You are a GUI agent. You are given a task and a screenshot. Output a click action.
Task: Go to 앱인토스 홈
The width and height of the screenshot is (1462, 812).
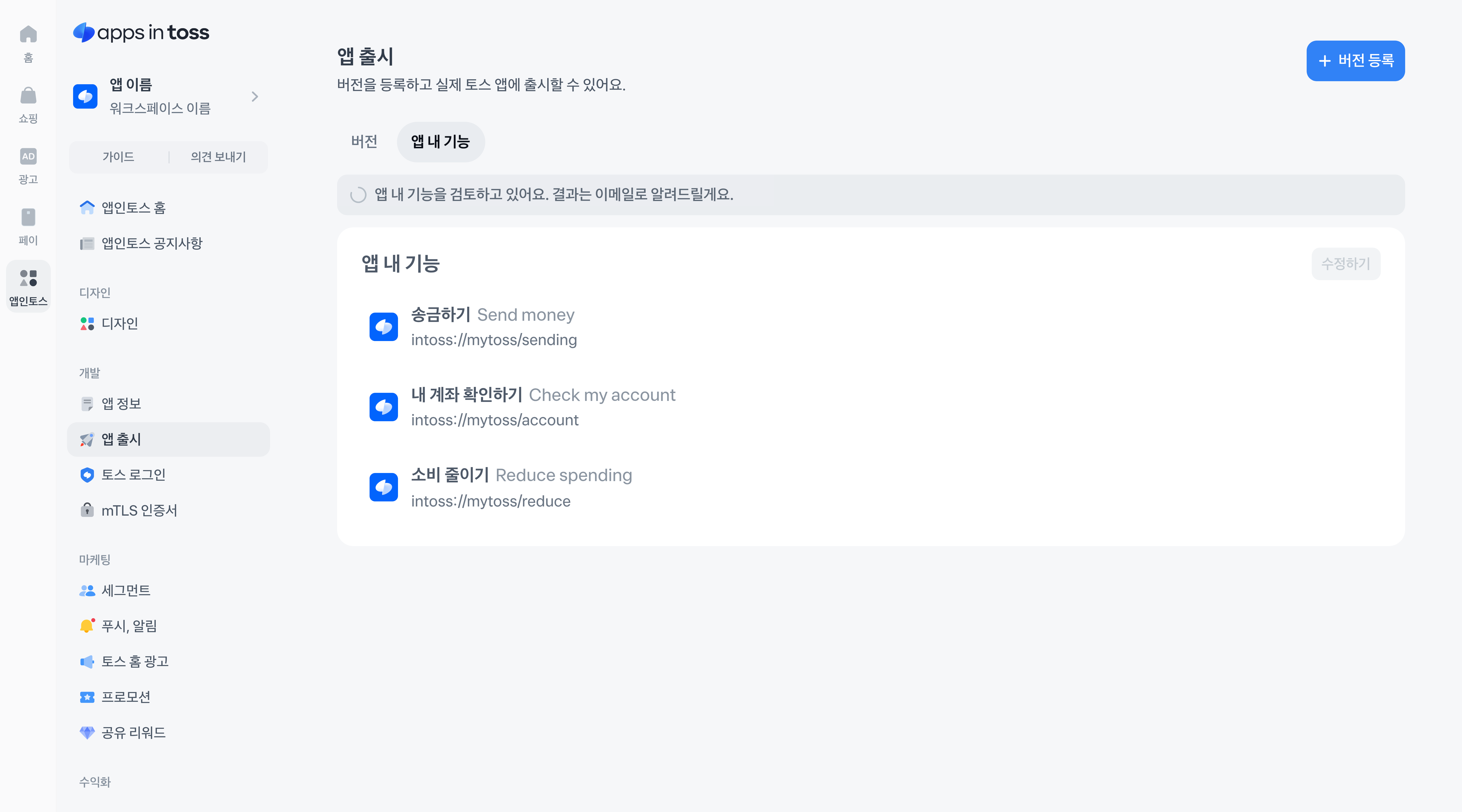coord(133,208)
